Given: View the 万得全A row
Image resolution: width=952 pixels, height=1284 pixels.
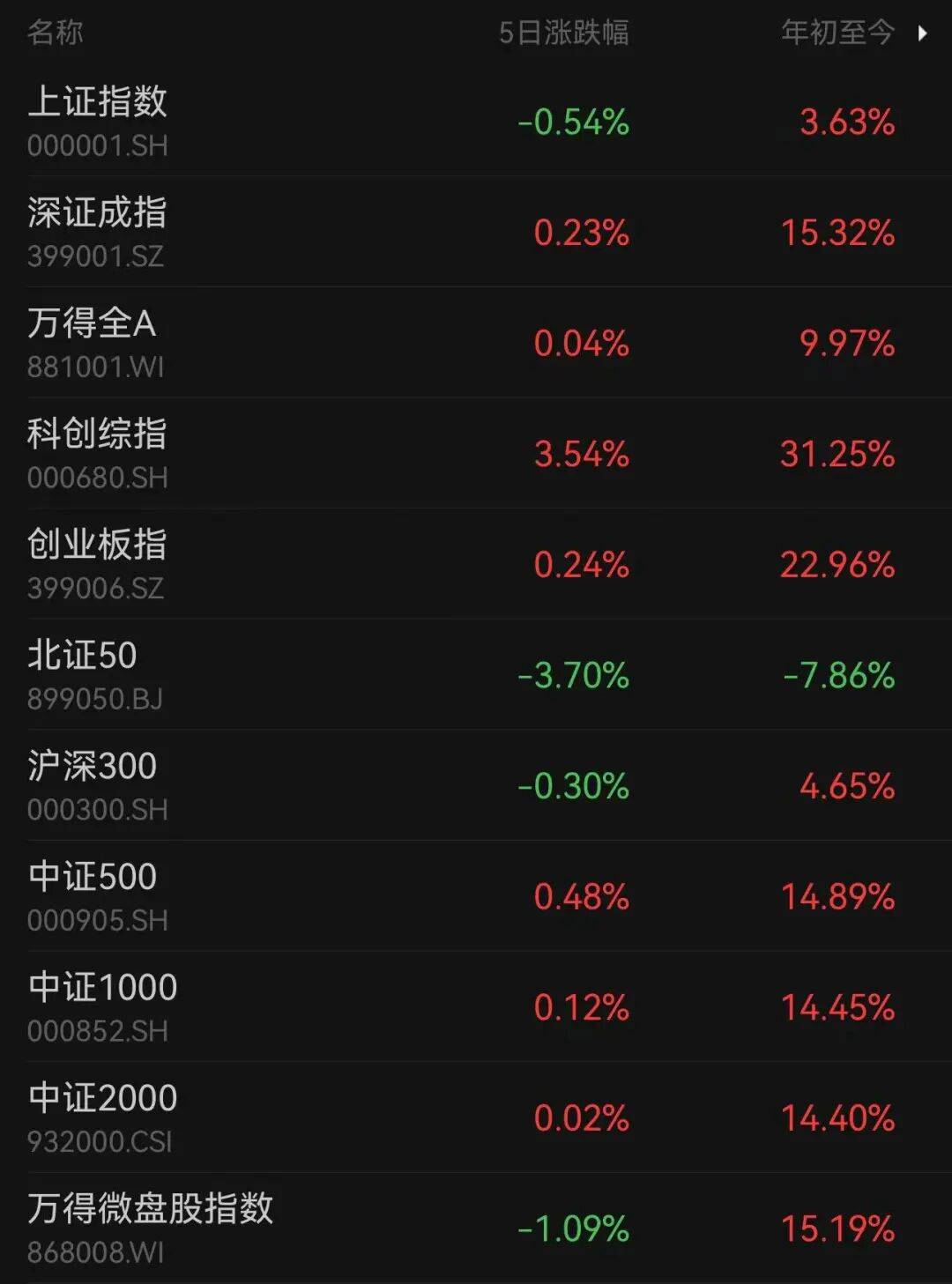Looking at the screenshot, I should (476, 343).
